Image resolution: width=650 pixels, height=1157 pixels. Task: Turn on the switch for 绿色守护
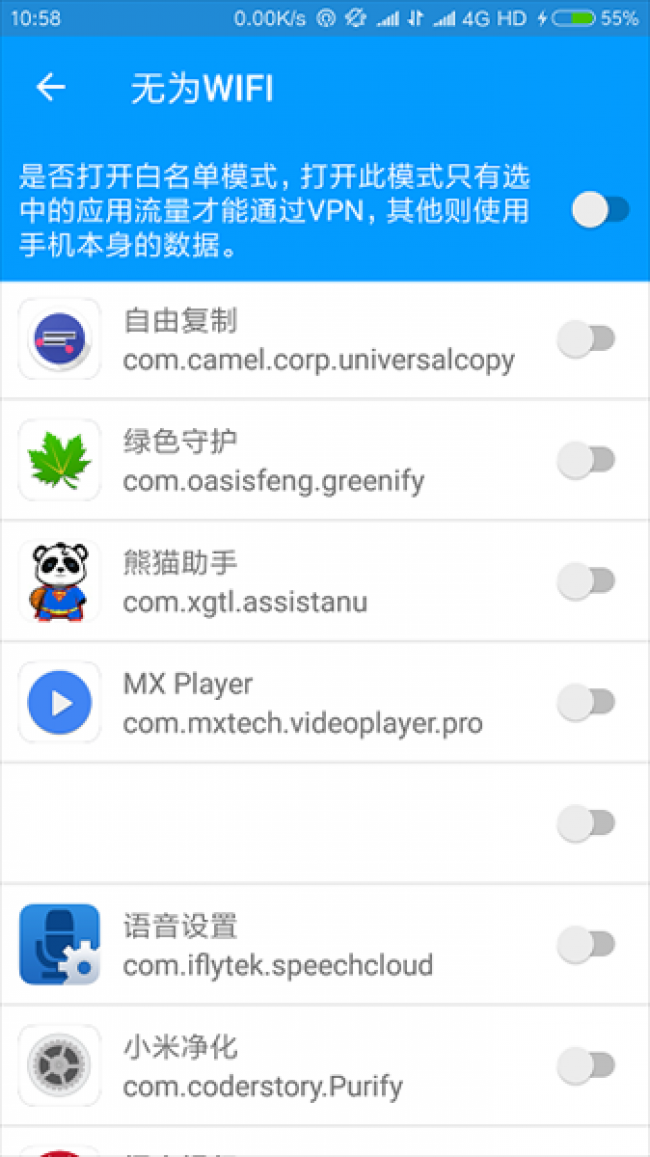click(x=586, y=461)
